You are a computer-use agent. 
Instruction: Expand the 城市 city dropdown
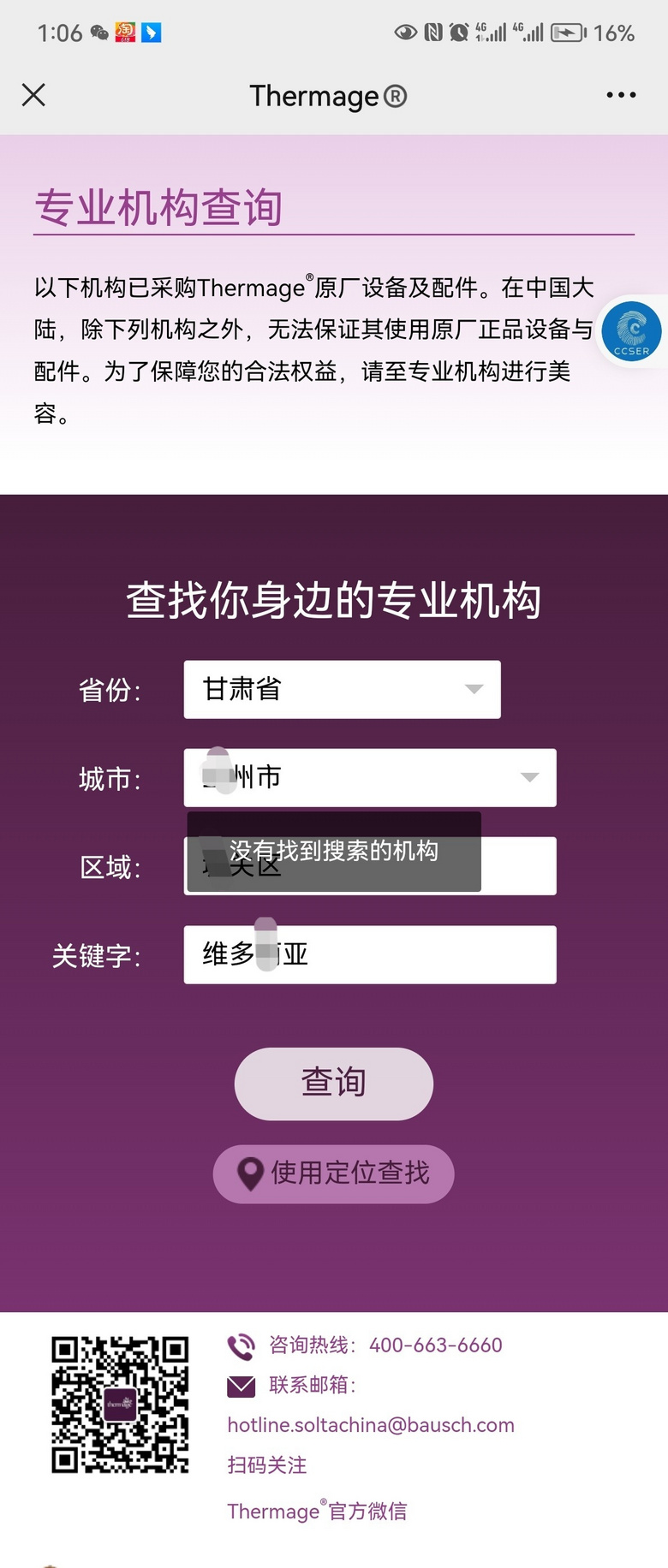369,777
